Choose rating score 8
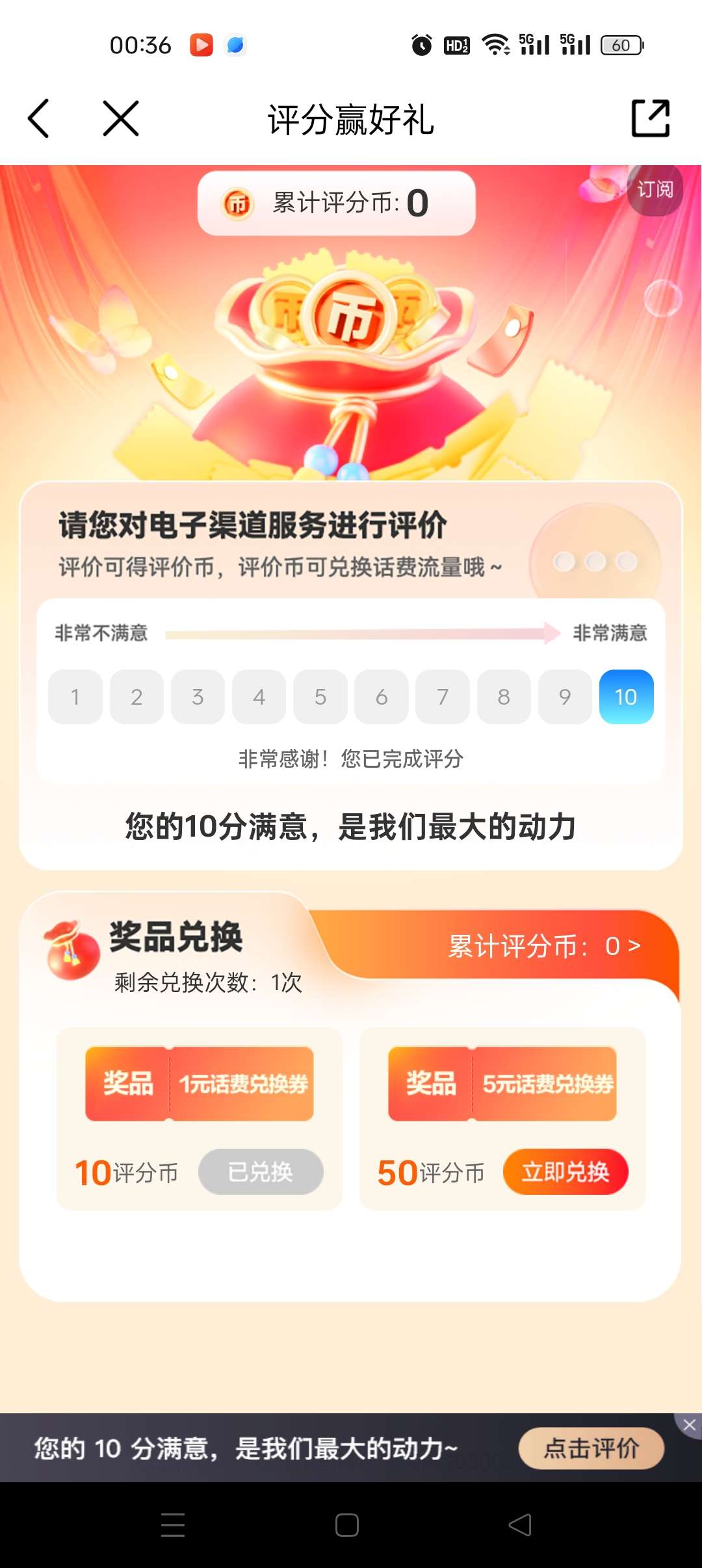The width and height of the screenshot is (702, 1568). coord(504,697)
